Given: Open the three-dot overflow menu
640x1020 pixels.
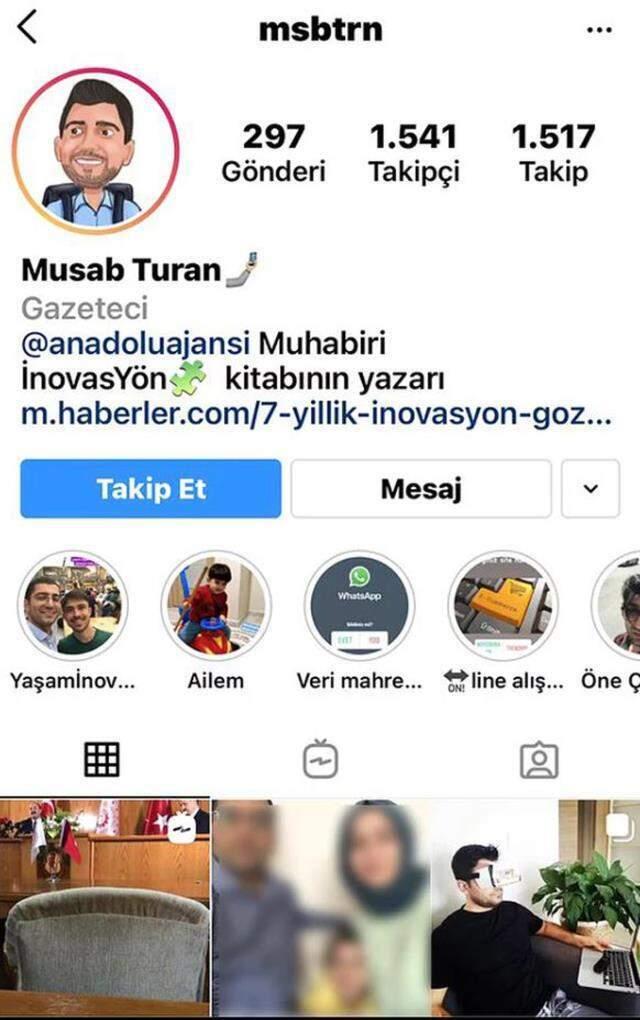Looking at the screenshot, I should click(x=598, y=29).
